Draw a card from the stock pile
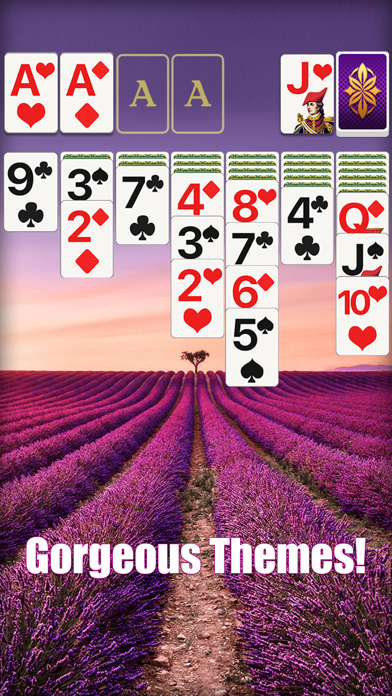 pos(363,93)
